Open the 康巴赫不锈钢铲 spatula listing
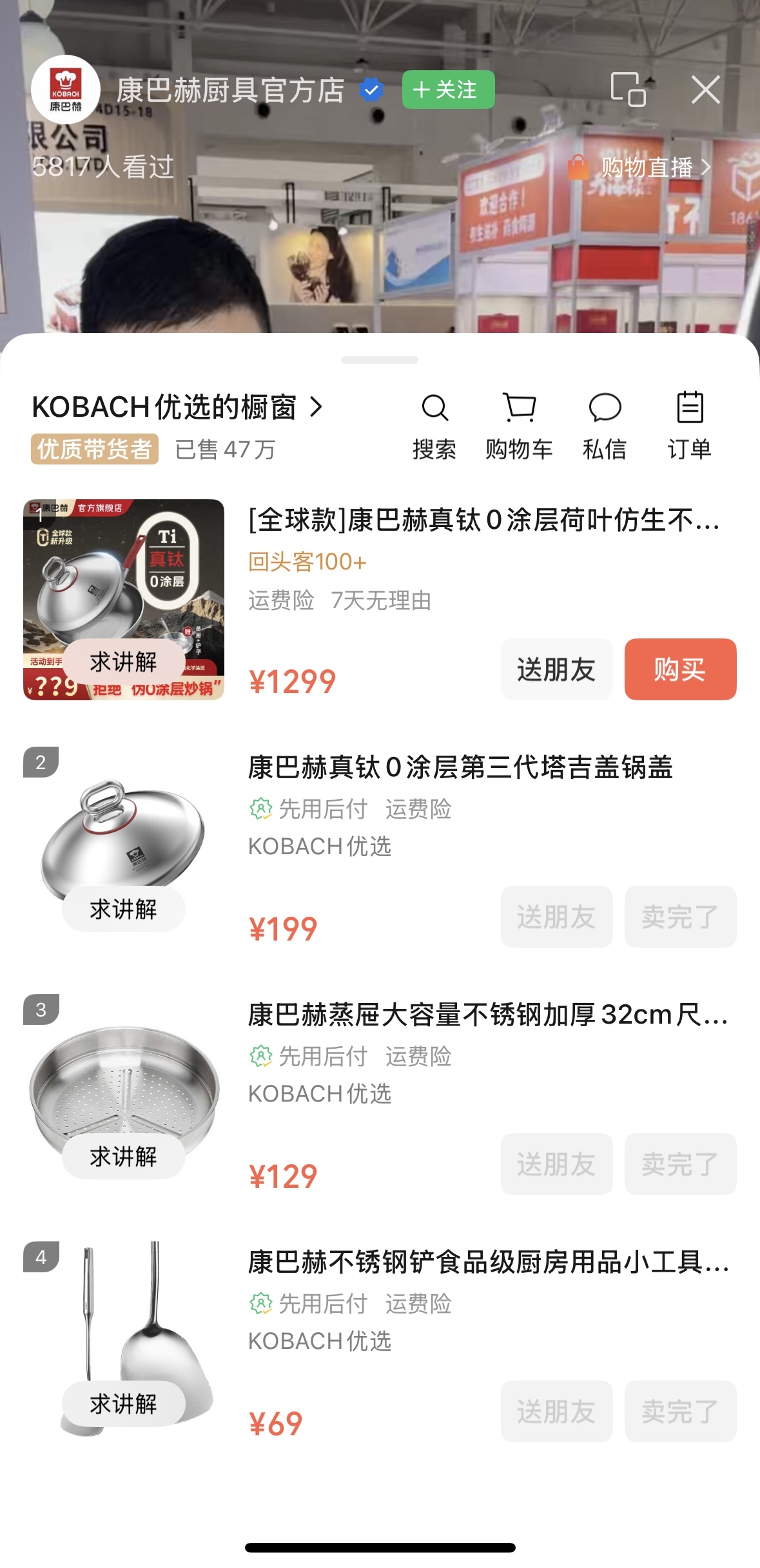This screenshot has height=1568, width=760. (x=487, y=1262)
